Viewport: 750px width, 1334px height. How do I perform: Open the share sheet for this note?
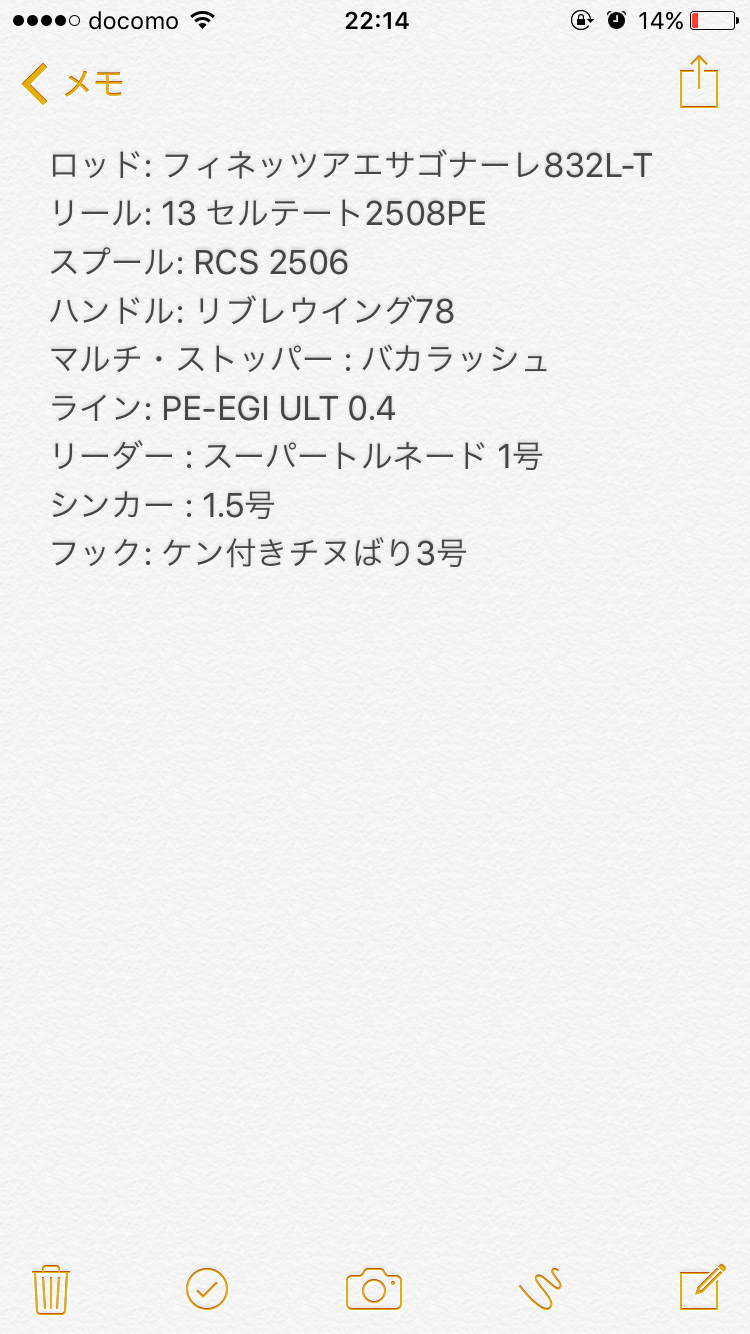coord(699,82)
